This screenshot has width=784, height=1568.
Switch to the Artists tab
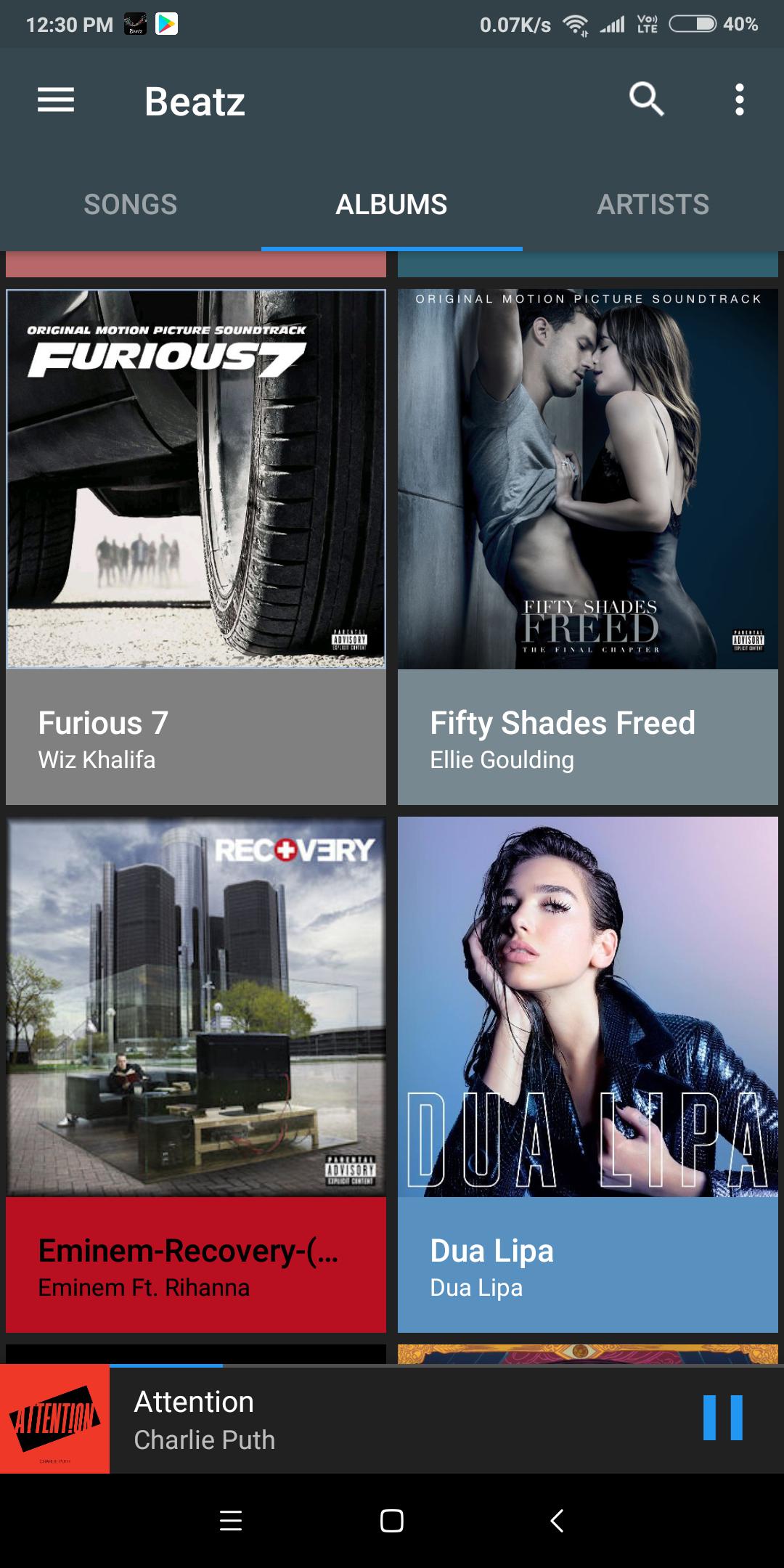[x=653, y=205]
